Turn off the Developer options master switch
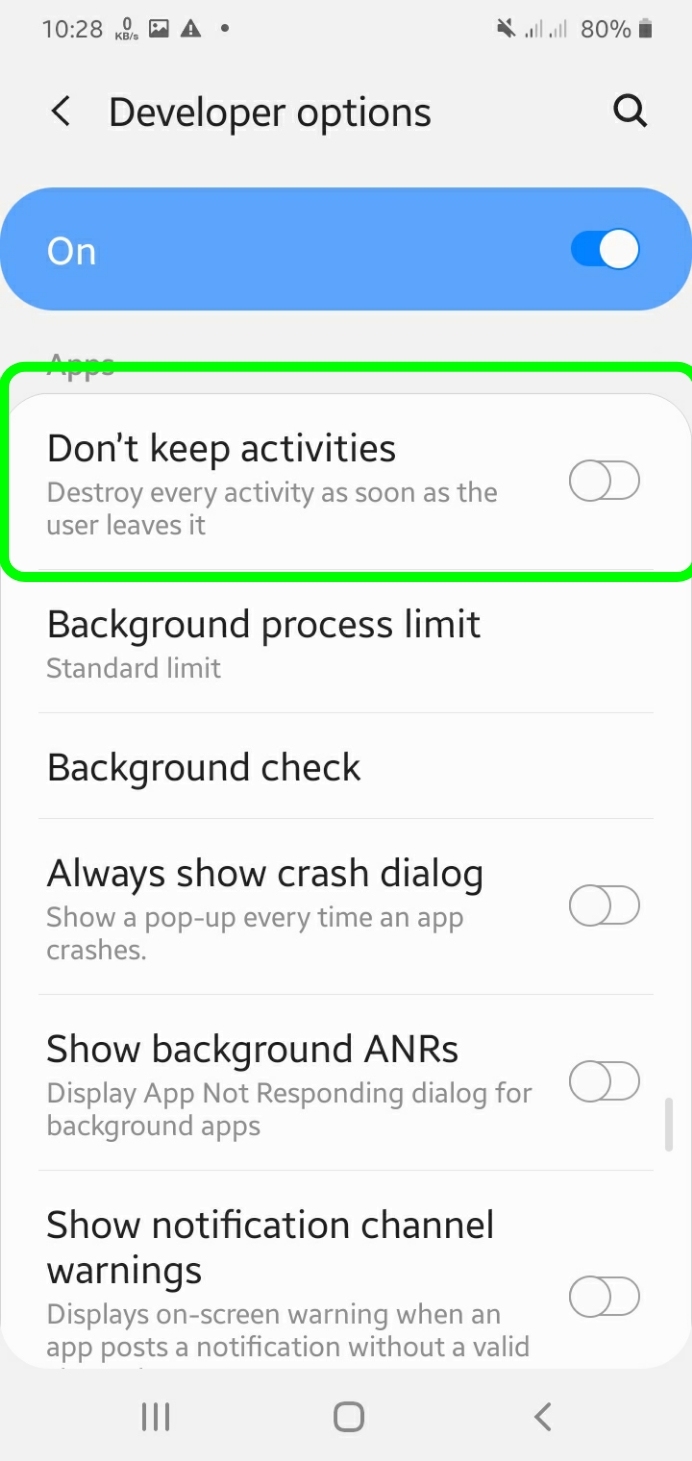This screenshot has height=1461, width=692. pyautogui.click(x=604, y=250)
